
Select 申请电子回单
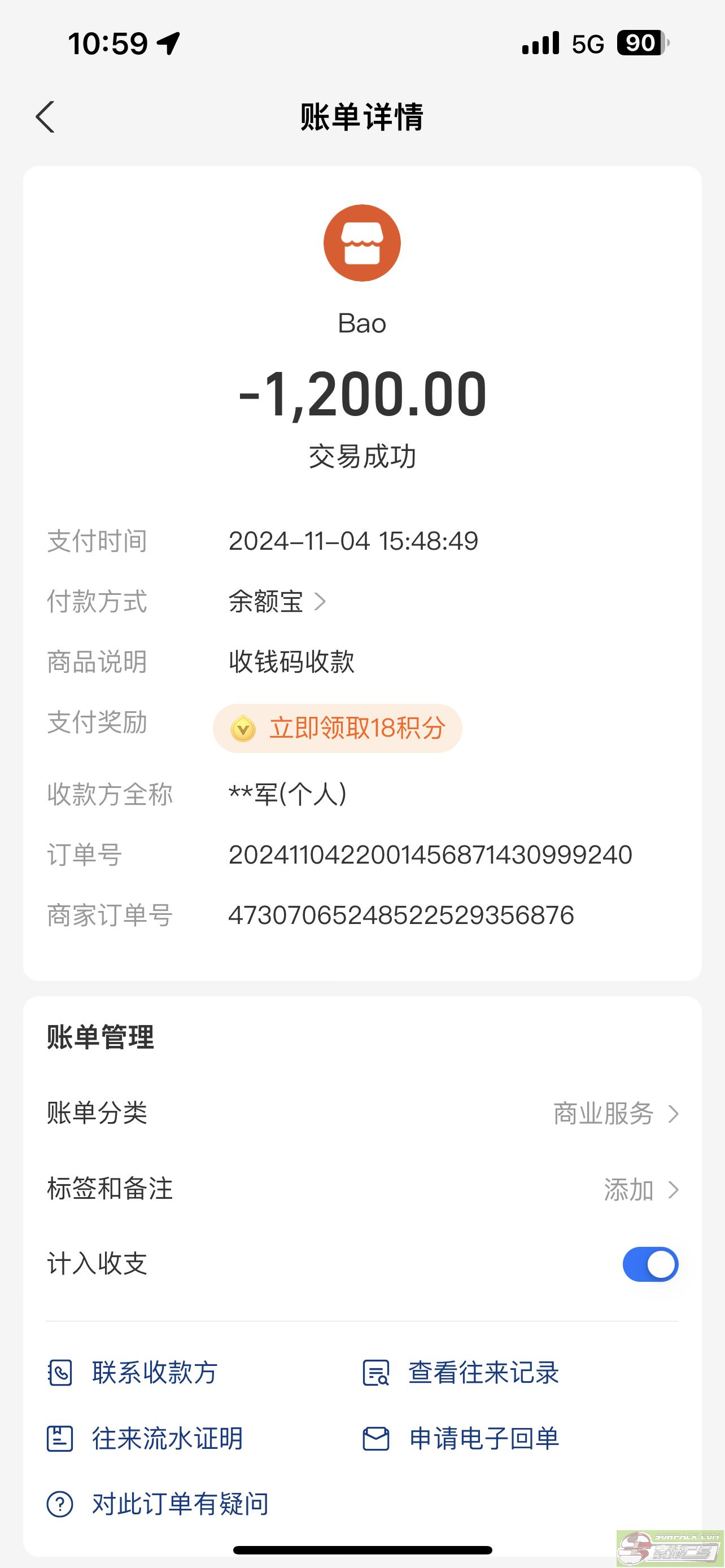[461, 1439]
